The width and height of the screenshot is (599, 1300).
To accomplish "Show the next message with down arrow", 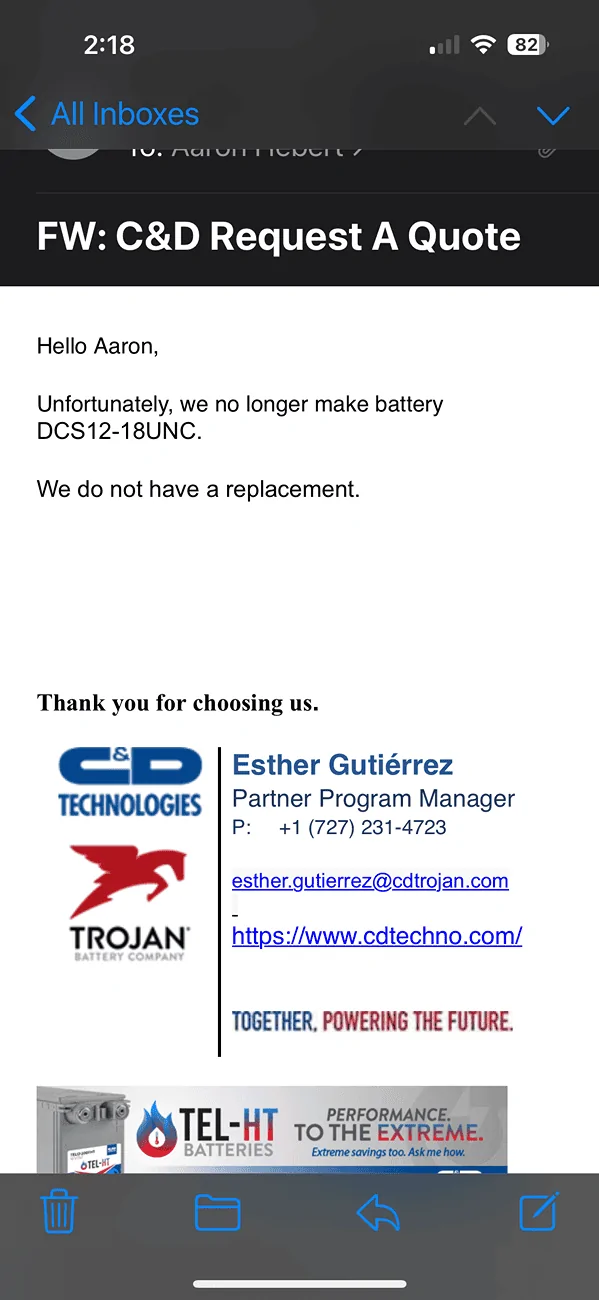I will [553, 115].
